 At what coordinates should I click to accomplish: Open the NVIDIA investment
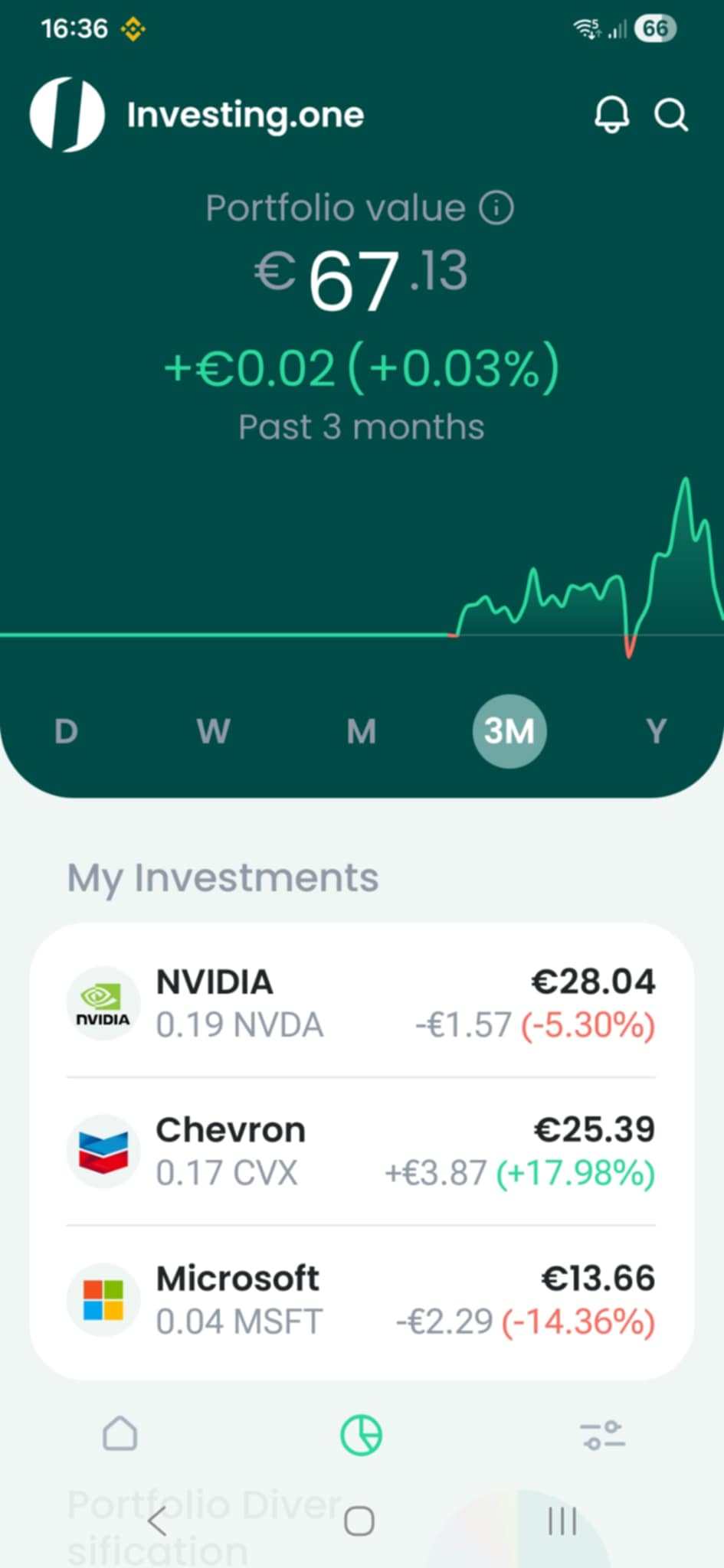pos(362,1003)
